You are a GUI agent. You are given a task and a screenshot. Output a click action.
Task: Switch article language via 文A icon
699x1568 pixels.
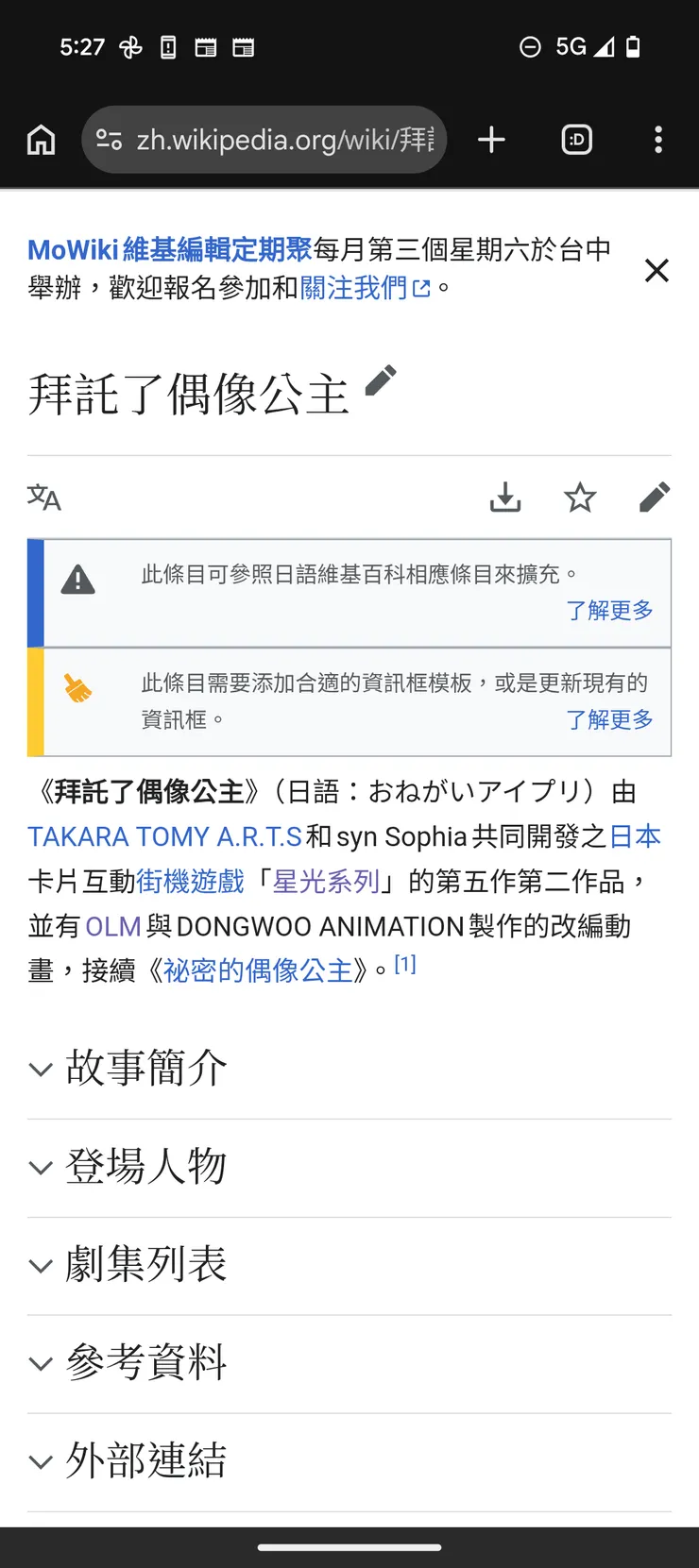pos(43,497)
